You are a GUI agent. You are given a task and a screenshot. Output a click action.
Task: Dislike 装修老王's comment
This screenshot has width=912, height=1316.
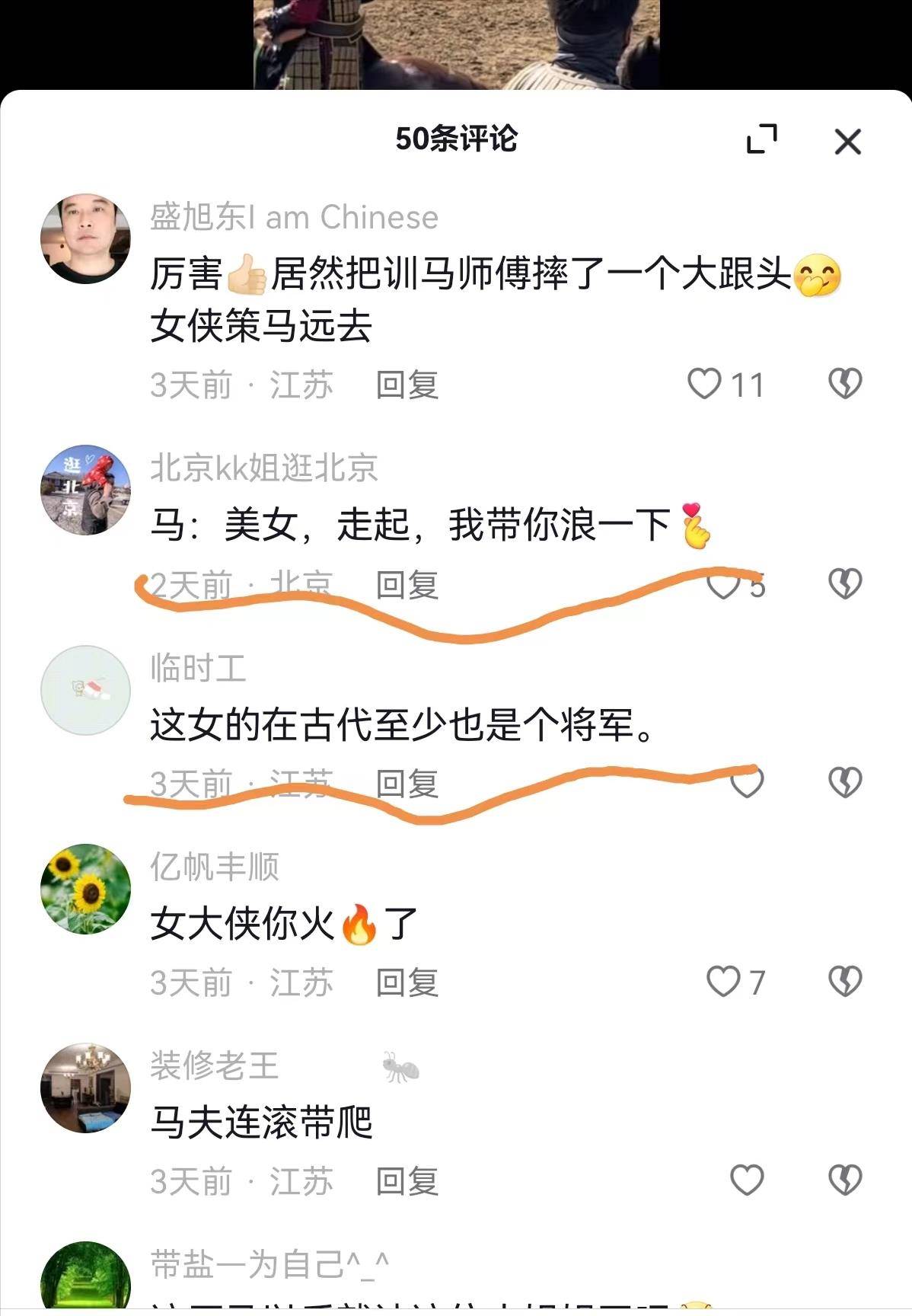tap(845, 1180)
